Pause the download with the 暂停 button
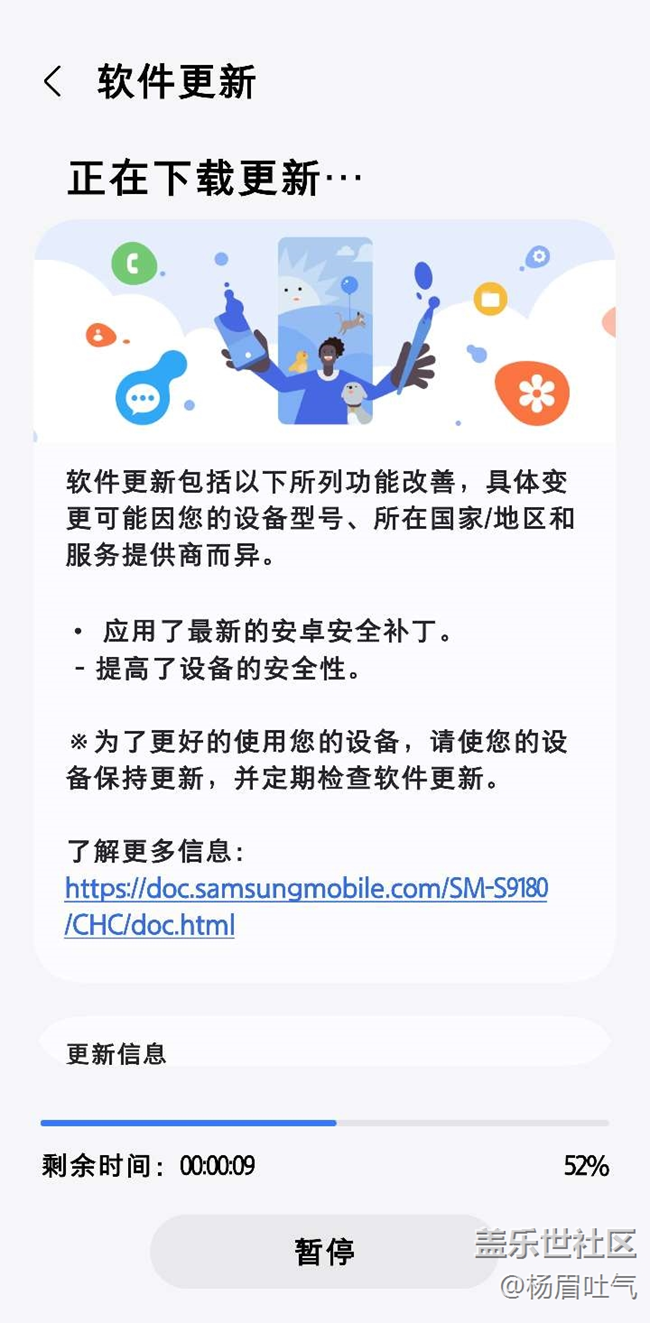Screen dimensions: 650x1323 (x=325, y=1251)
